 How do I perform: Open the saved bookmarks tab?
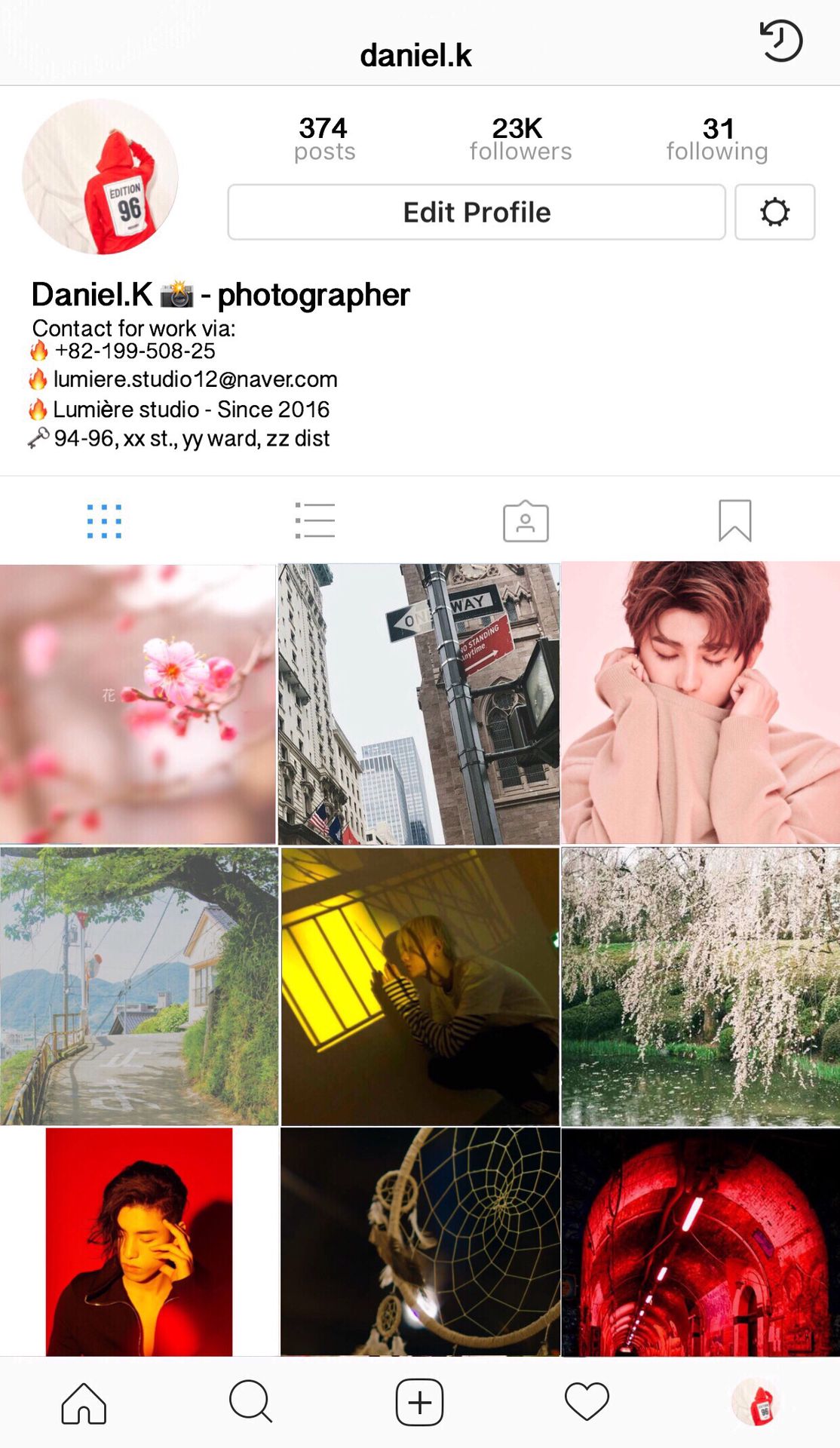(x=734, y=521)
